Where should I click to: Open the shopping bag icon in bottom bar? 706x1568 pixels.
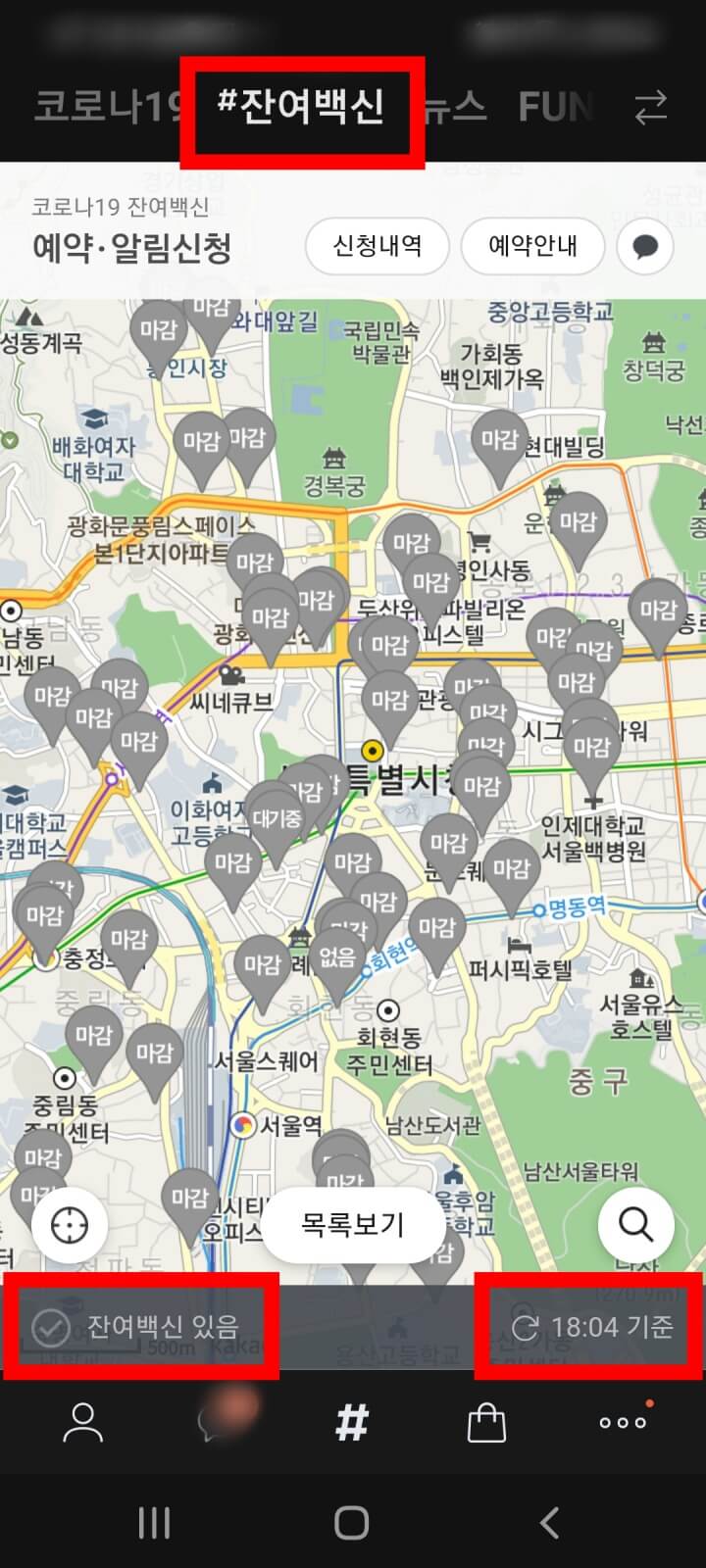487,1424
